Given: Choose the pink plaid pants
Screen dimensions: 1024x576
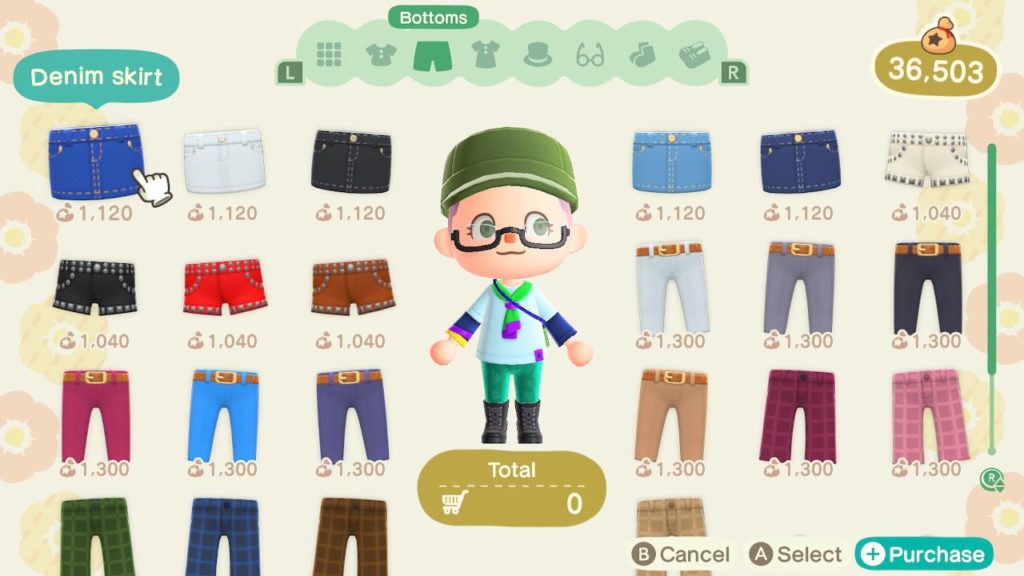Looking at the screenshot, I should point(926,417).
